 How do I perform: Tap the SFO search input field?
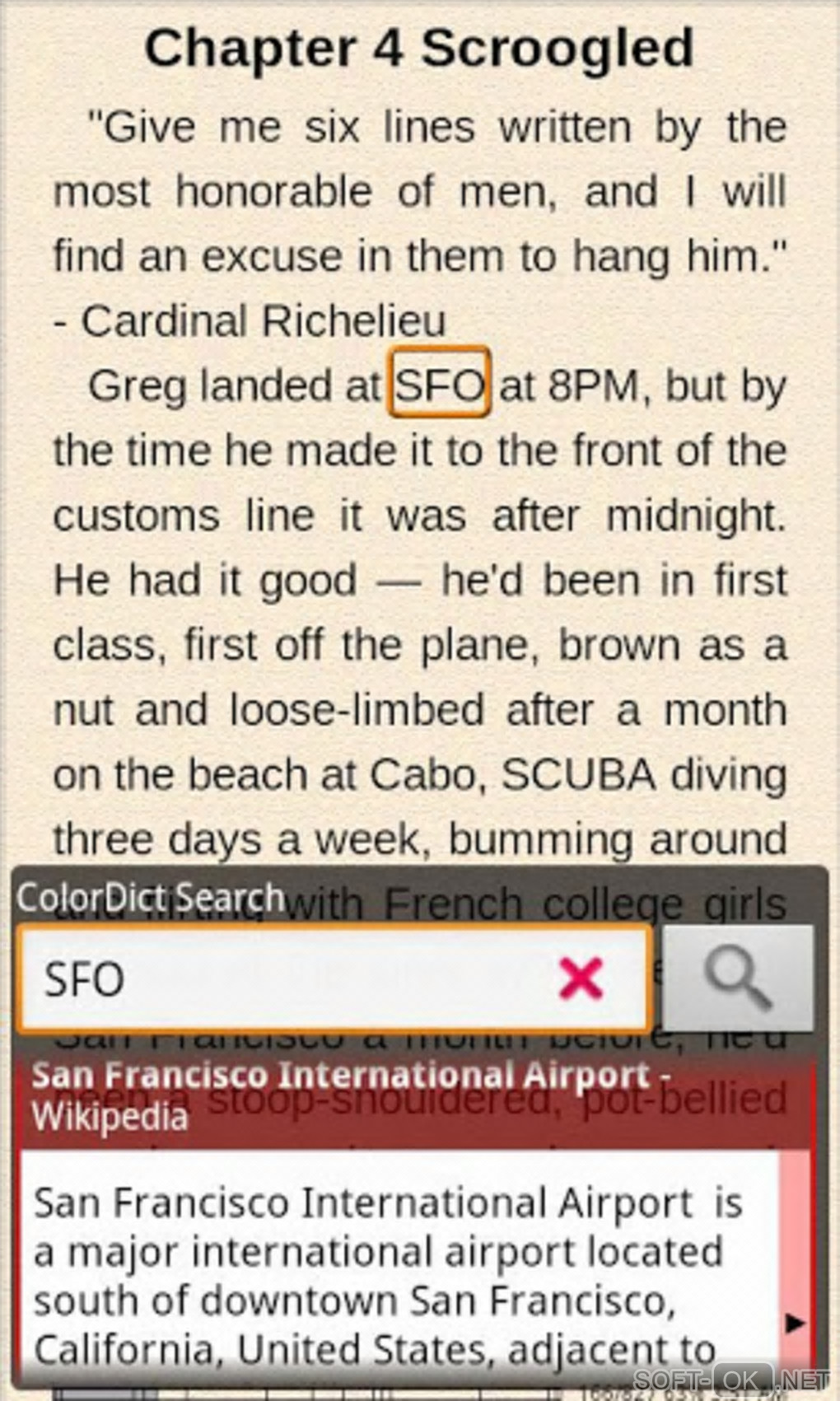pos(288,978)
